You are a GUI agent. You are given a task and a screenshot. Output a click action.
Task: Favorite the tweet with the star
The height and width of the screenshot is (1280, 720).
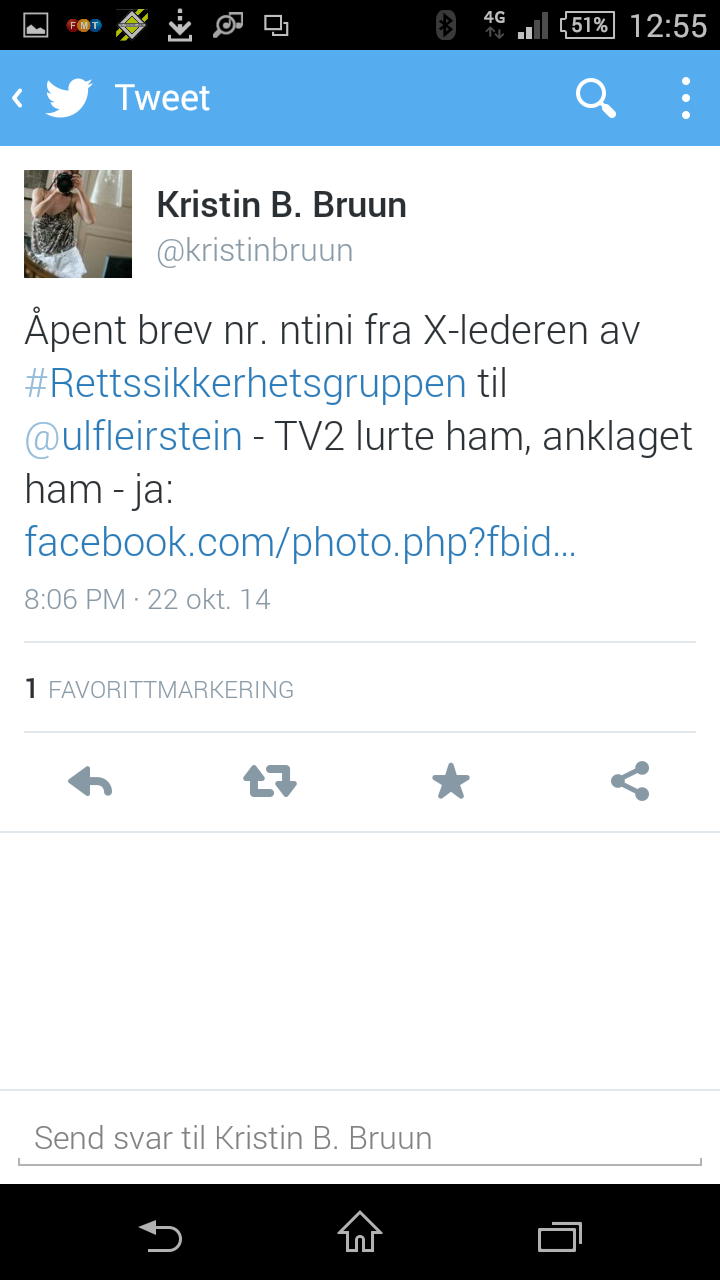click(450, 781)
